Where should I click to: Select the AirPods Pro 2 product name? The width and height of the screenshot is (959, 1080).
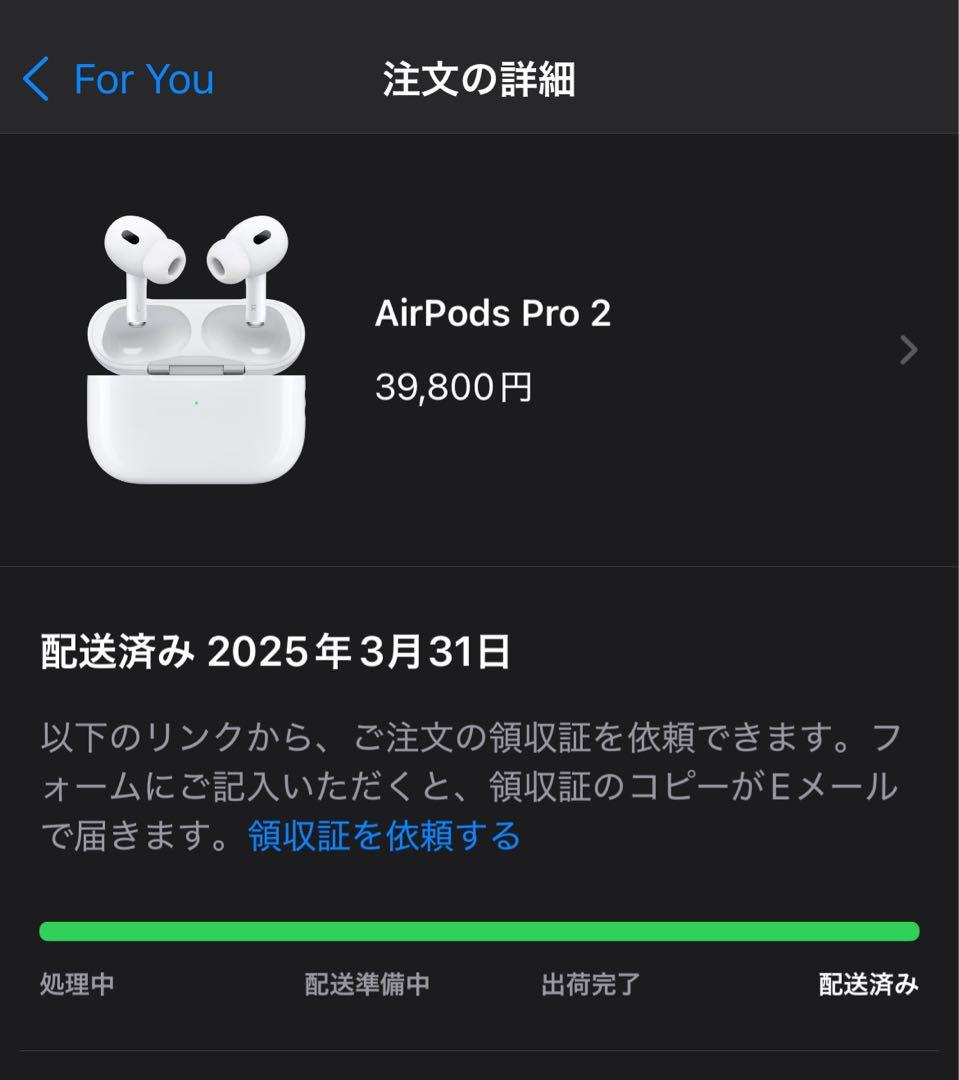(x=492, y=315)
